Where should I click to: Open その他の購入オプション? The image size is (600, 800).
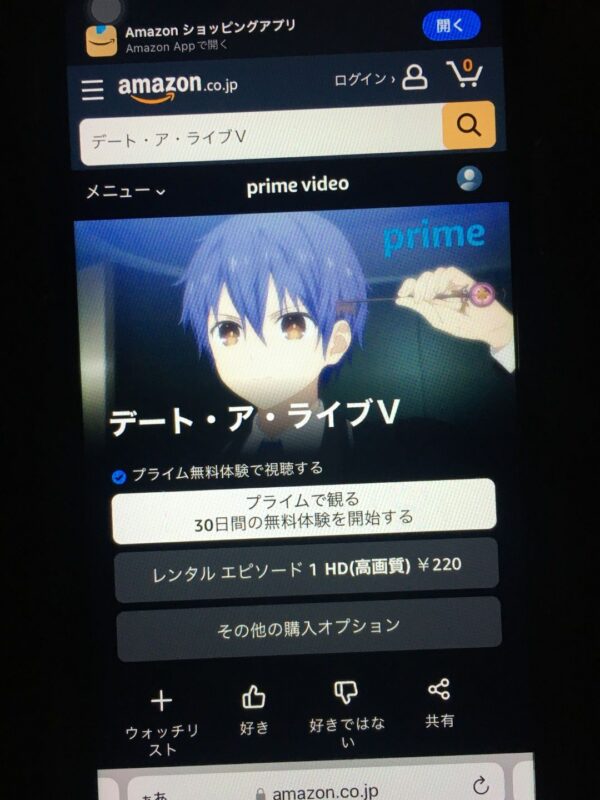pyautogui.click(x=308, y=628)
